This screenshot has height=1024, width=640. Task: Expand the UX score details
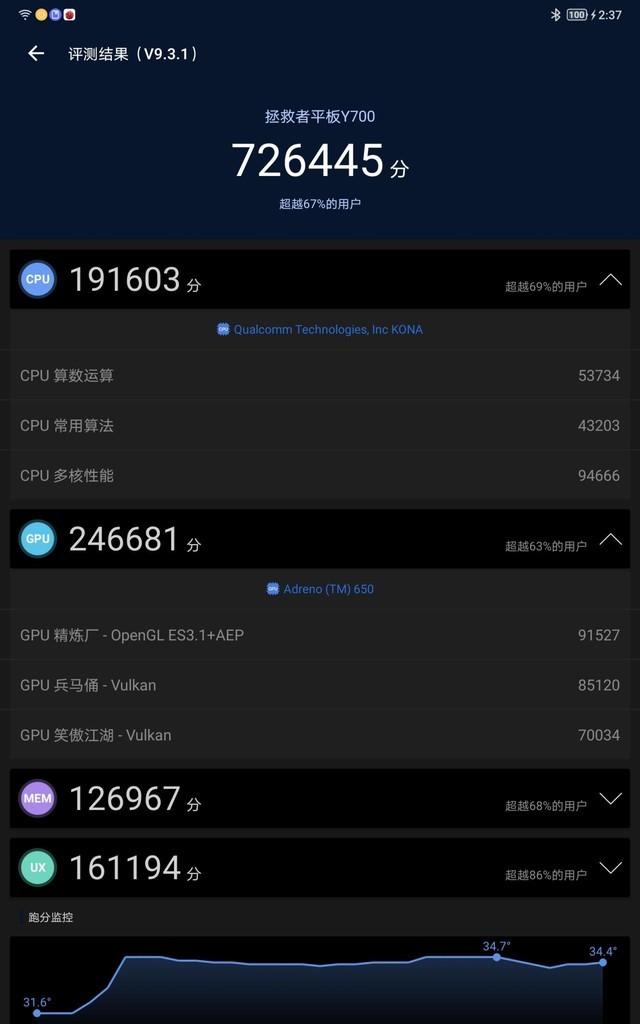point(611,868)
